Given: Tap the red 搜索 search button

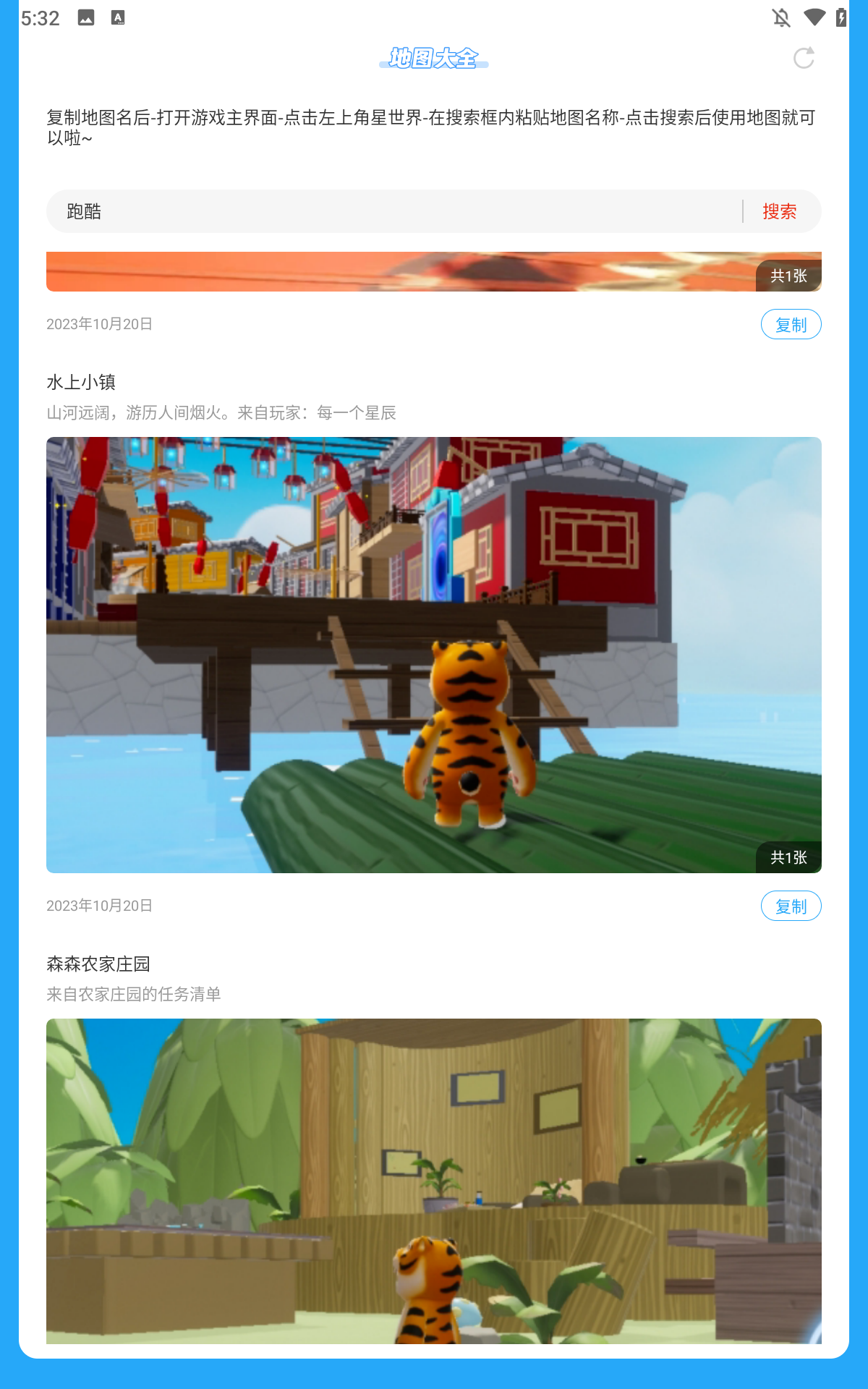Looking at the screenshot, I should point(779,211).
